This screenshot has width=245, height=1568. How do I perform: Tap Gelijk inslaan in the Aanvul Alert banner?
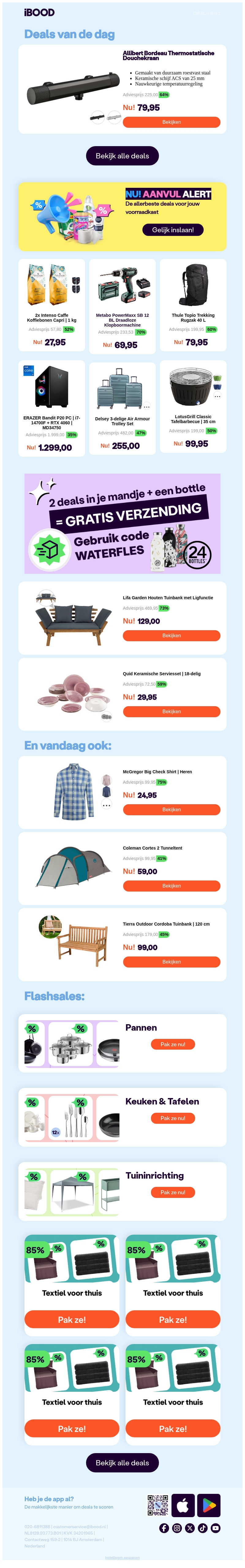tap(173, 229)
